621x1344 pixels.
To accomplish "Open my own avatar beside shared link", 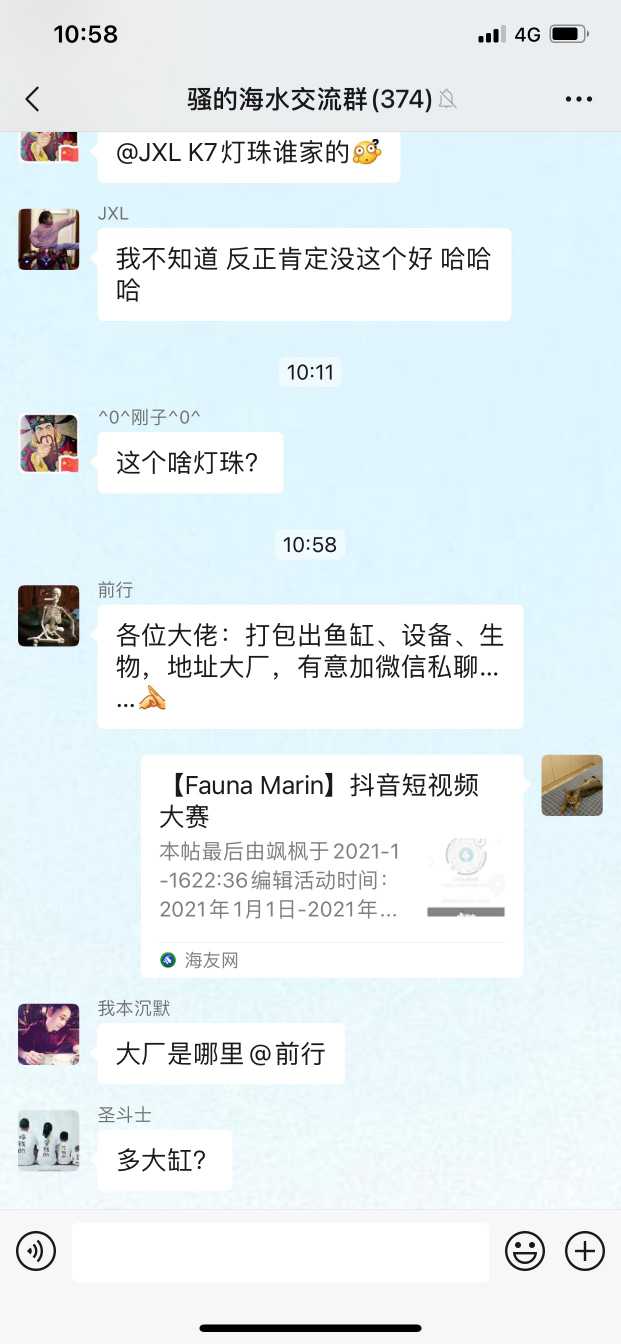I will click(x=572, y=785).
